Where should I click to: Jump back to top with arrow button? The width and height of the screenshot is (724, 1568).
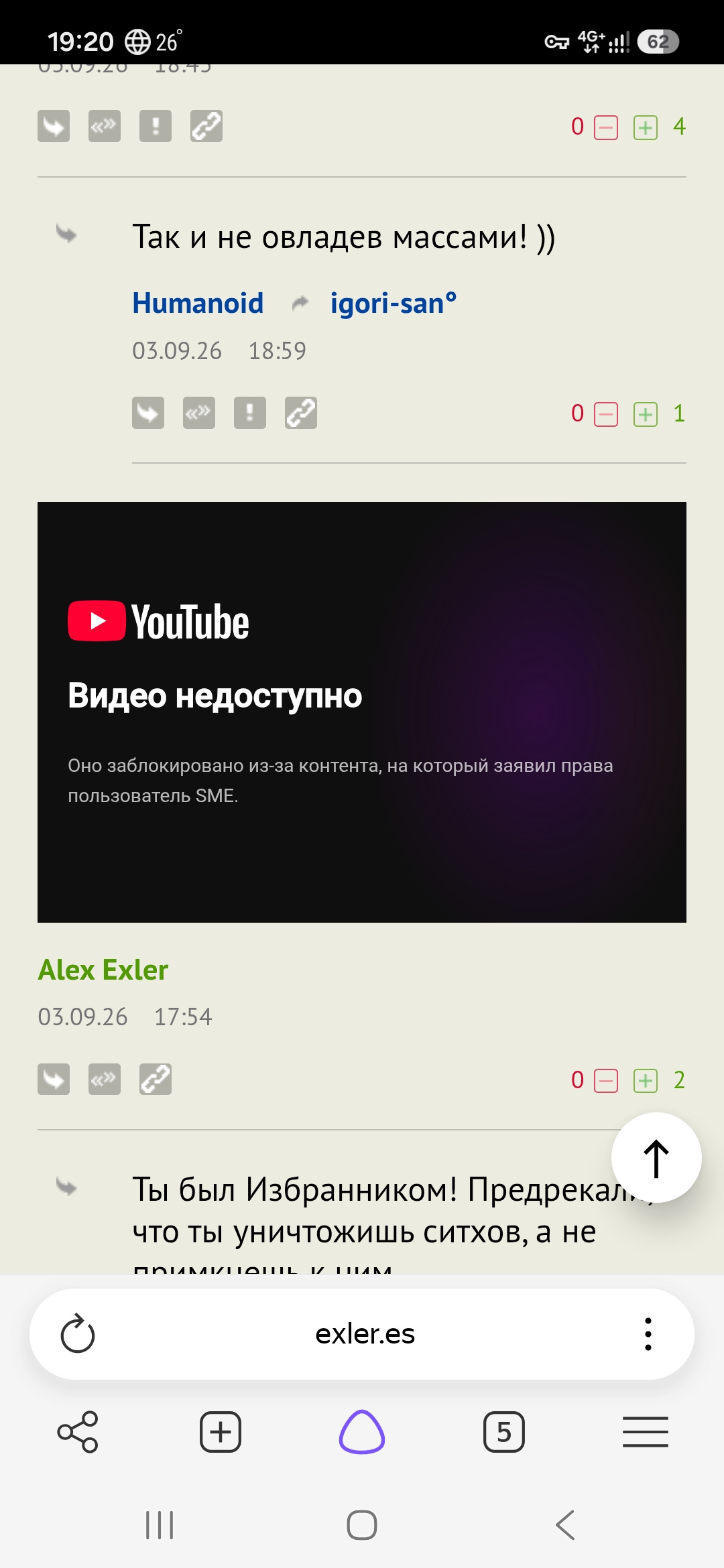(x=656, y=1158)
